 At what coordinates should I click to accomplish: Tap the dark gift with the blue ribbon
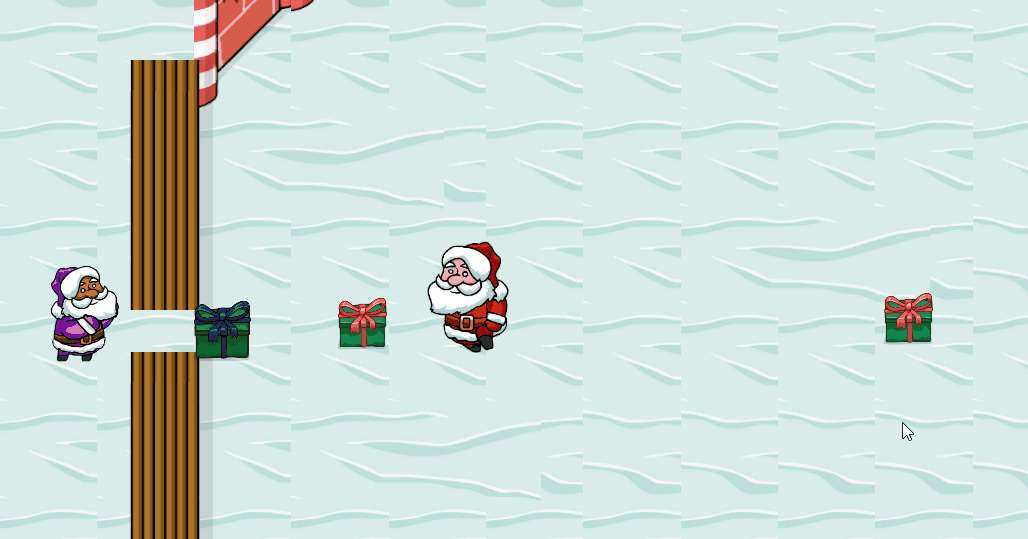click(x=222, y=332)
